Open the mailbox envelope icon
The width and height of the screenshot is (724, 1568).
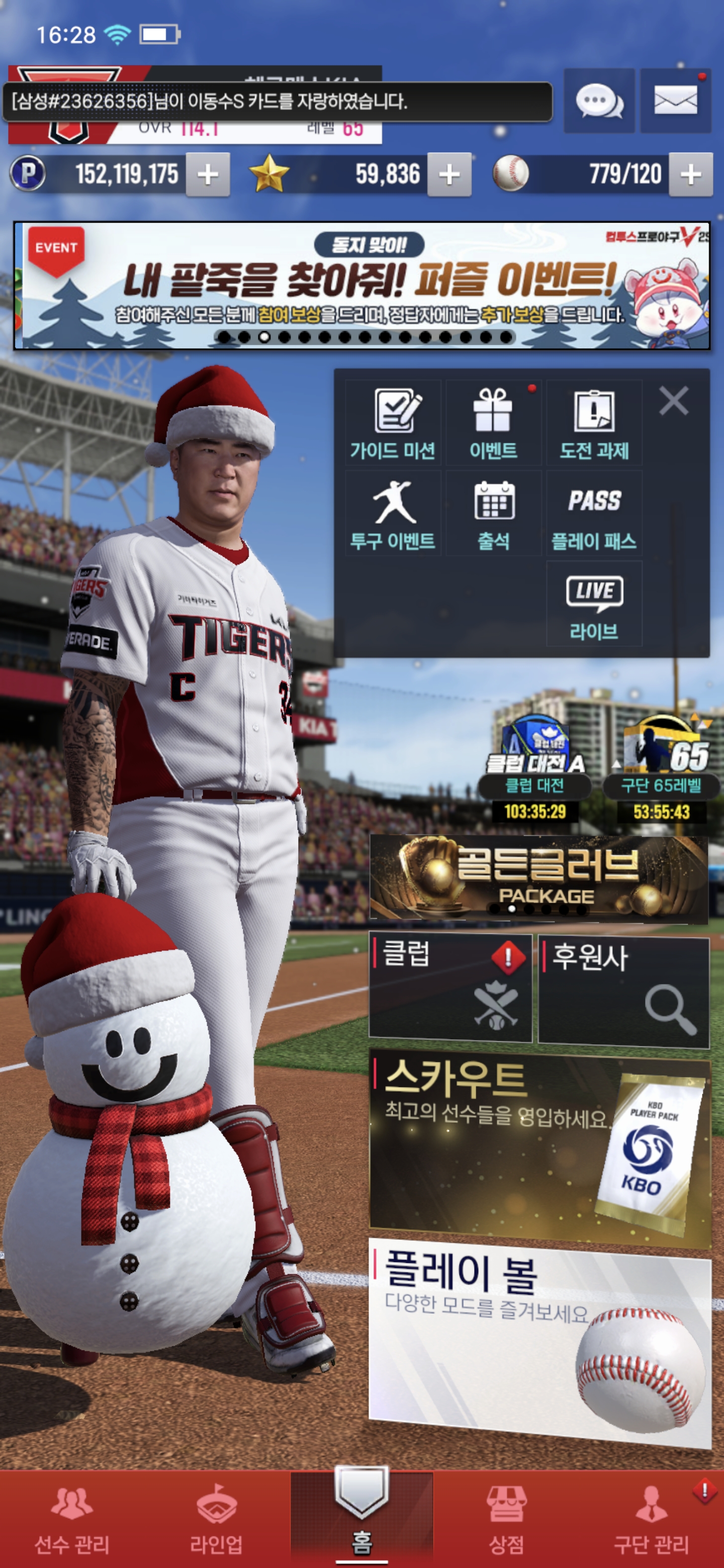(x=675, y=101)
